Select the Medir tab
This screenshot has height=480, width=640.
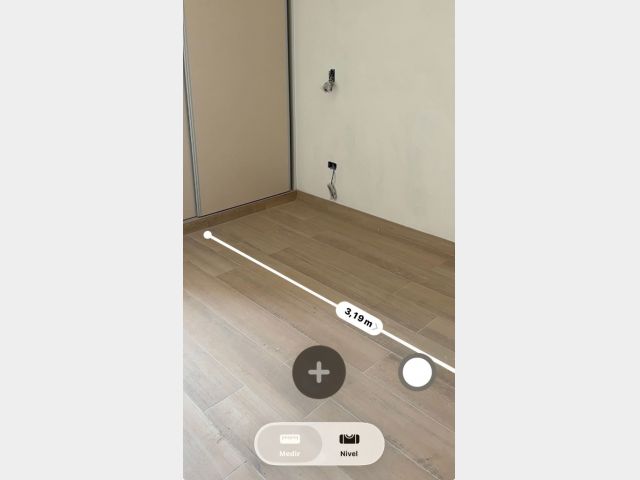[x=290, y=444]
